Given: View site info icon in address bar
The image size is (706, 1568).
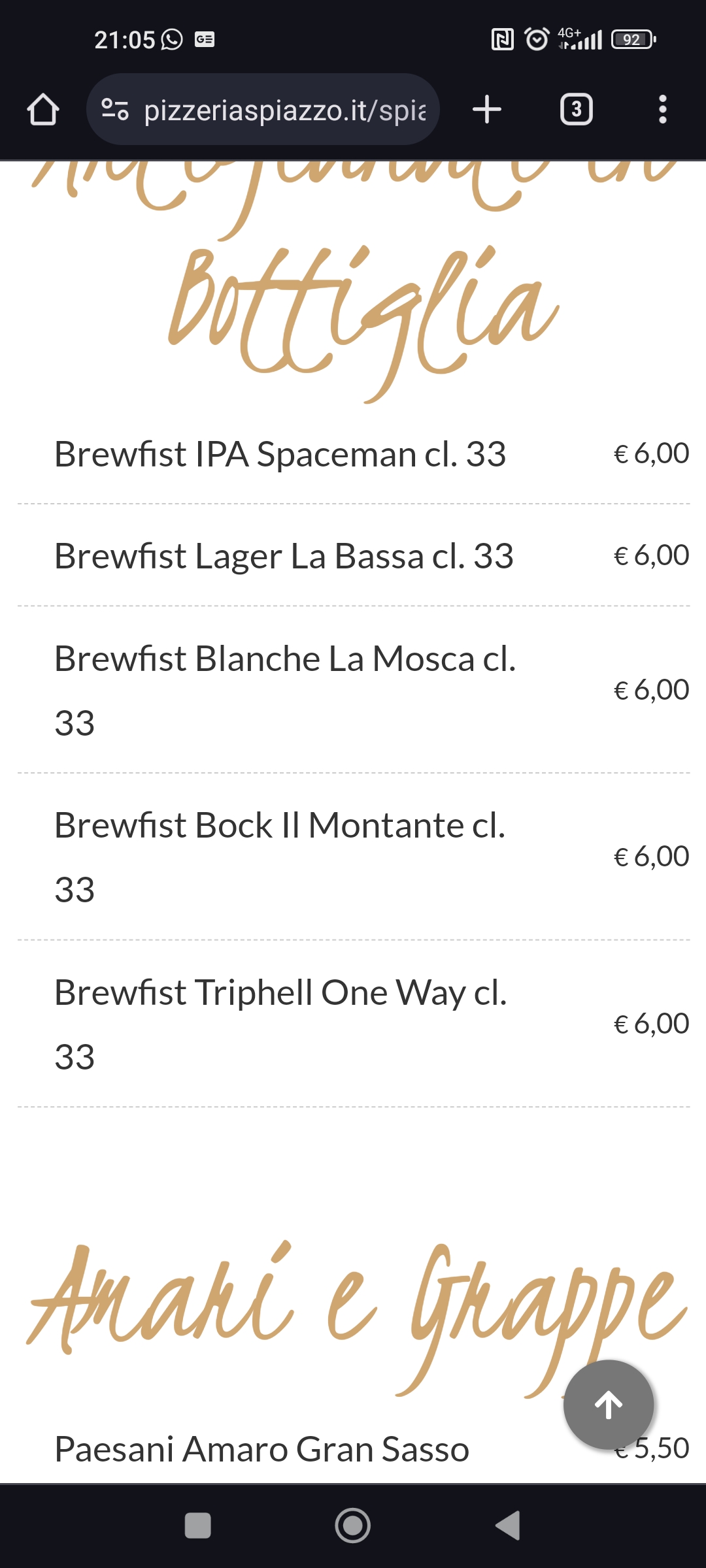Looking at the screenshot, I should pos(115,109).
